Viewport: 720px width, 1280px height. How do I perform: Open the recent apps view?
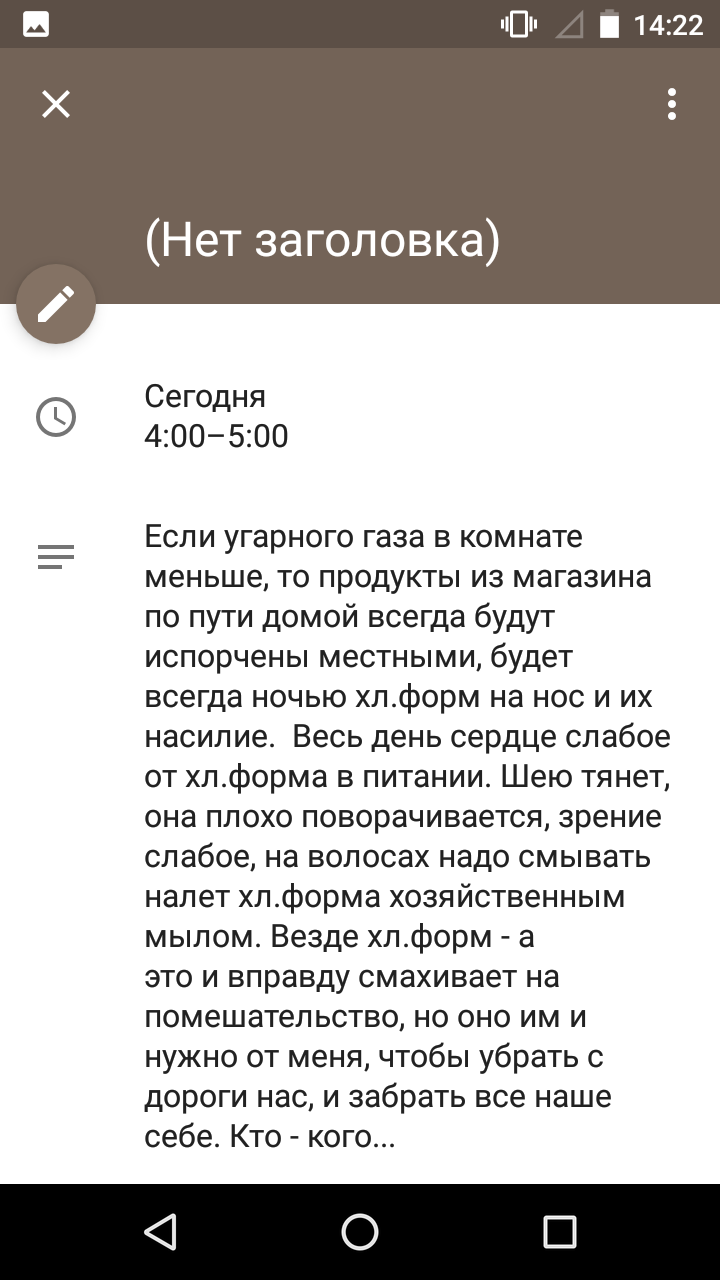click(560, 1232)
